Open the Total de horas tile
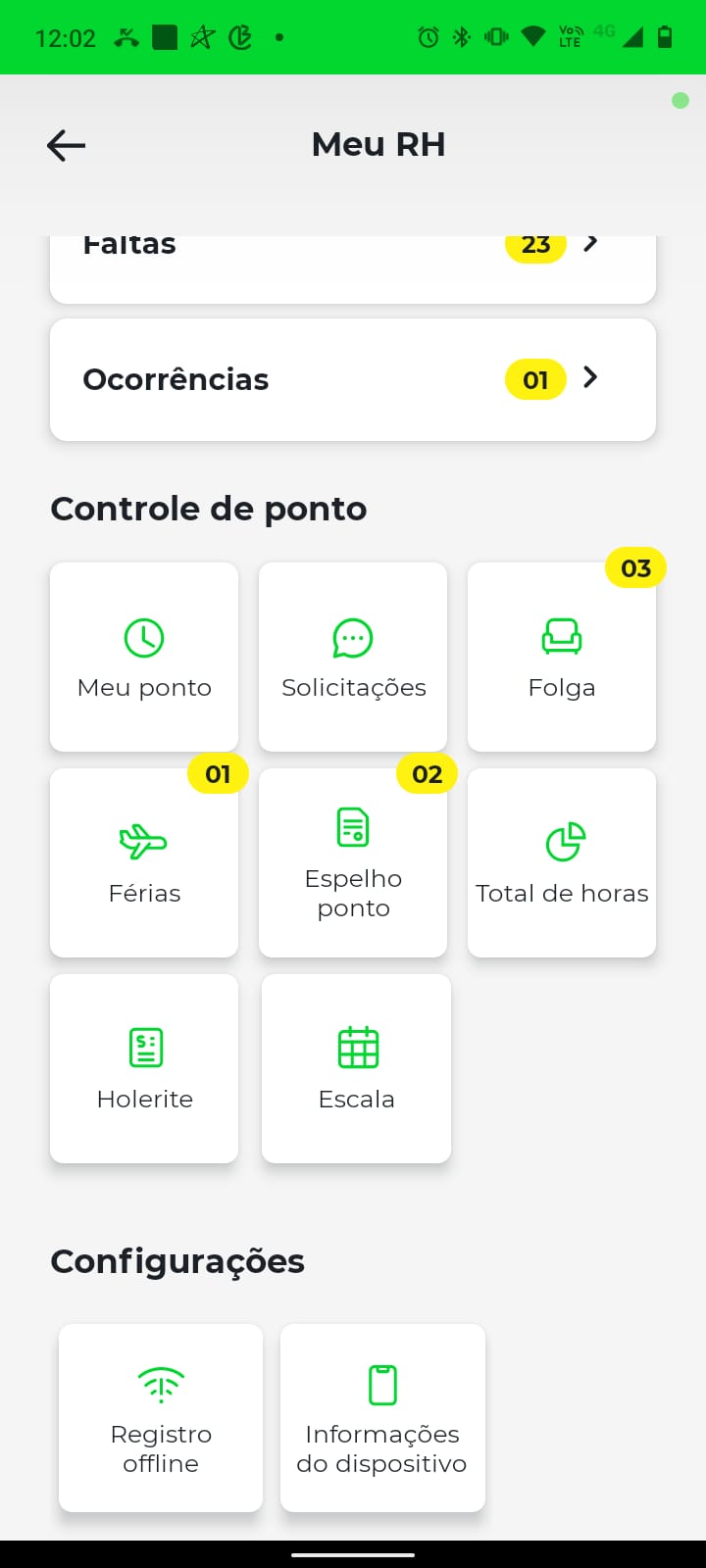 (x=562, y=862)
